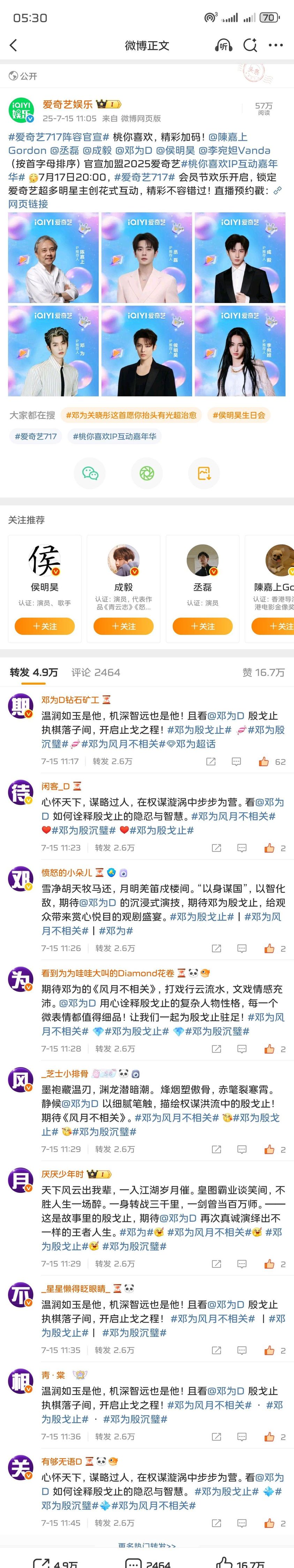294x1568 pixels.
Task: Select the #侯明昊生日会 search chip
Action: point(239,415)
